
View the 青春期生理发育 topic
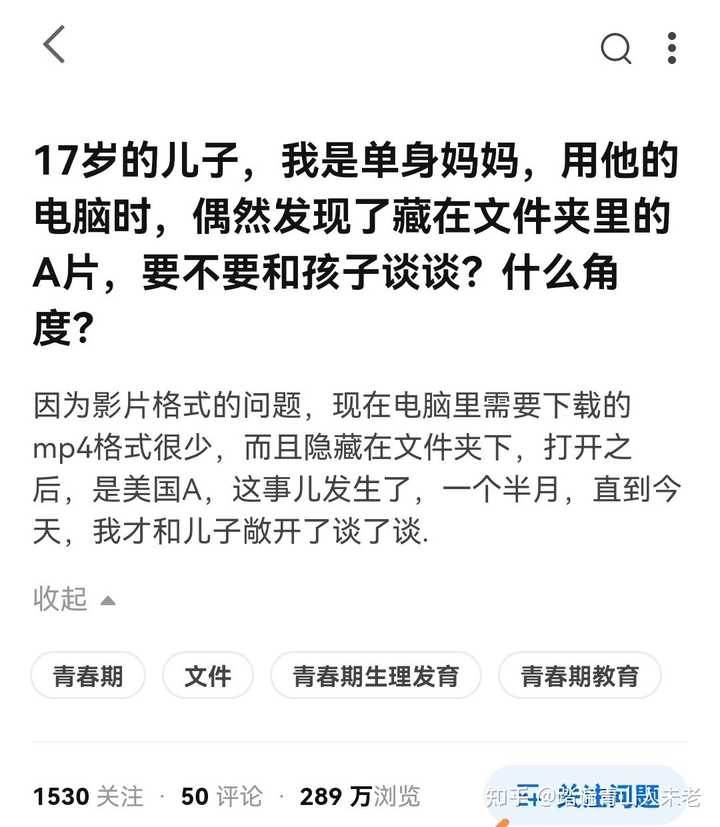click(x=375, y=676)
